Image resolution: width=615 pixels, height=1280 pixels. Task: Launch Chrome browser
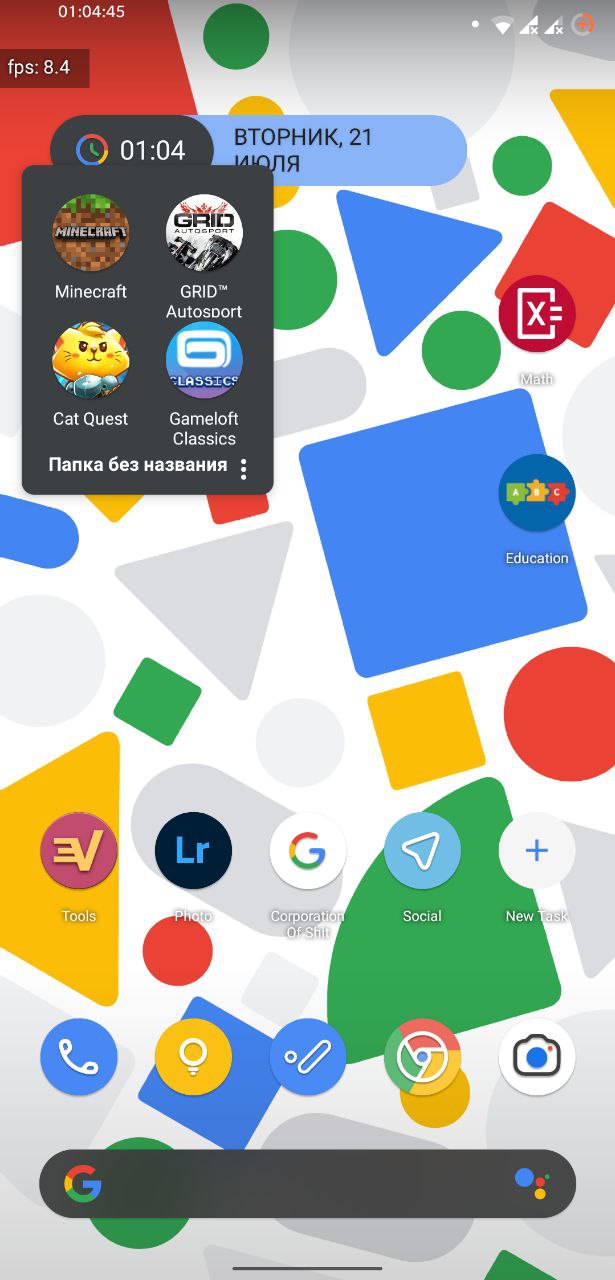click(x=422, y=1057)
